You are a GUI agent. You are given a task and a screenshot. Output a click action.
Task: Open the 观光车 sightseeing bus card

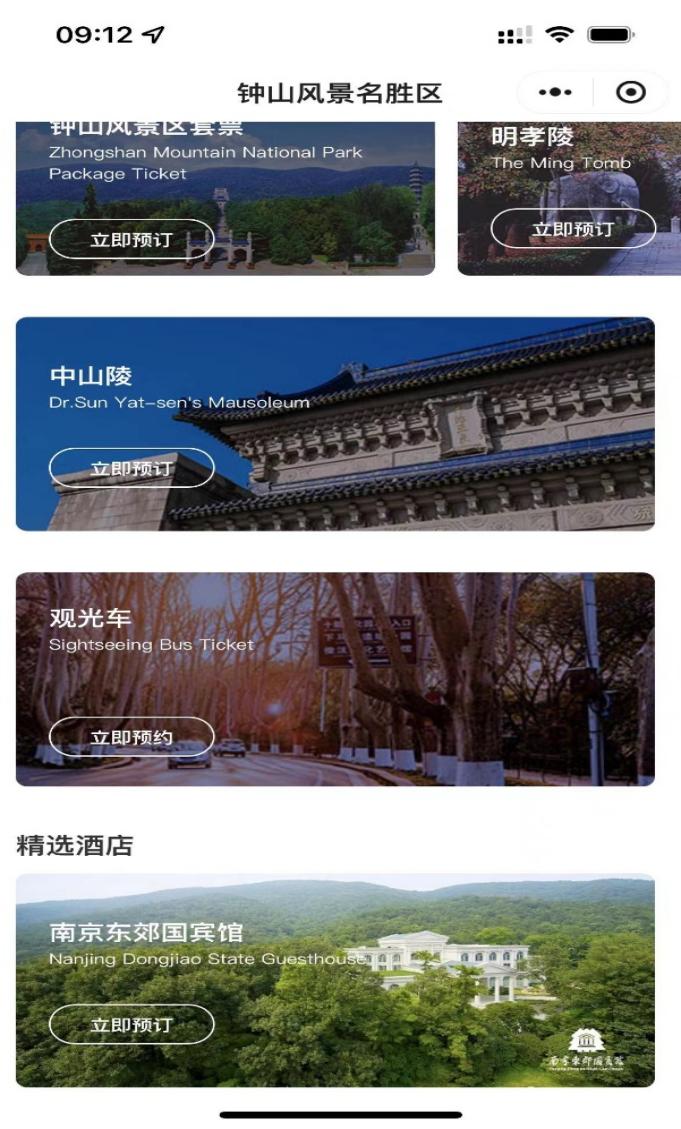400,660
